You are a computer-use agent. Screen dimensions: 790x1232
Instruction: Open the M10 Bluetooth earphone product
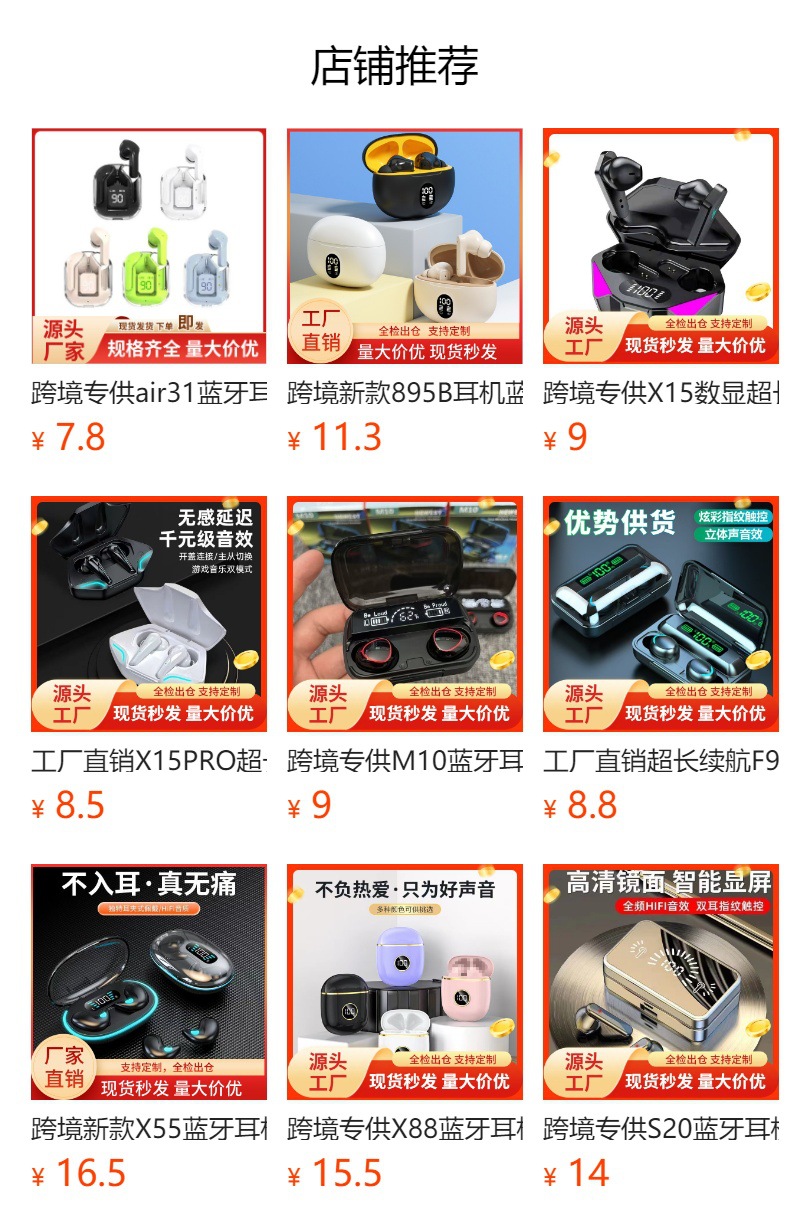tap(405, 614)
